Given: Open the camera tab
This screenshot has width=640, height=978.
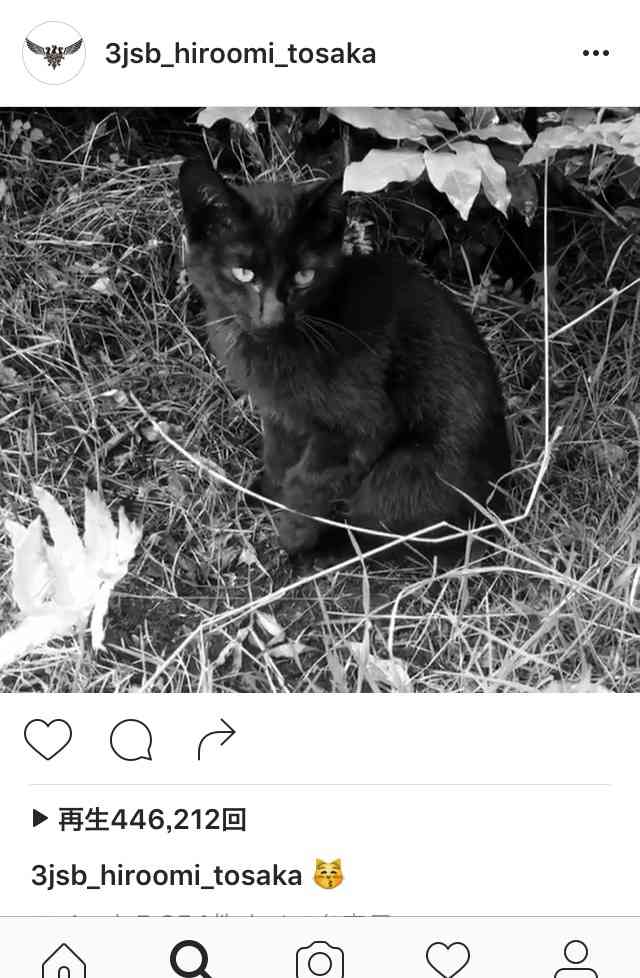Looking at the screenshot, I should [x=320, y=960].
